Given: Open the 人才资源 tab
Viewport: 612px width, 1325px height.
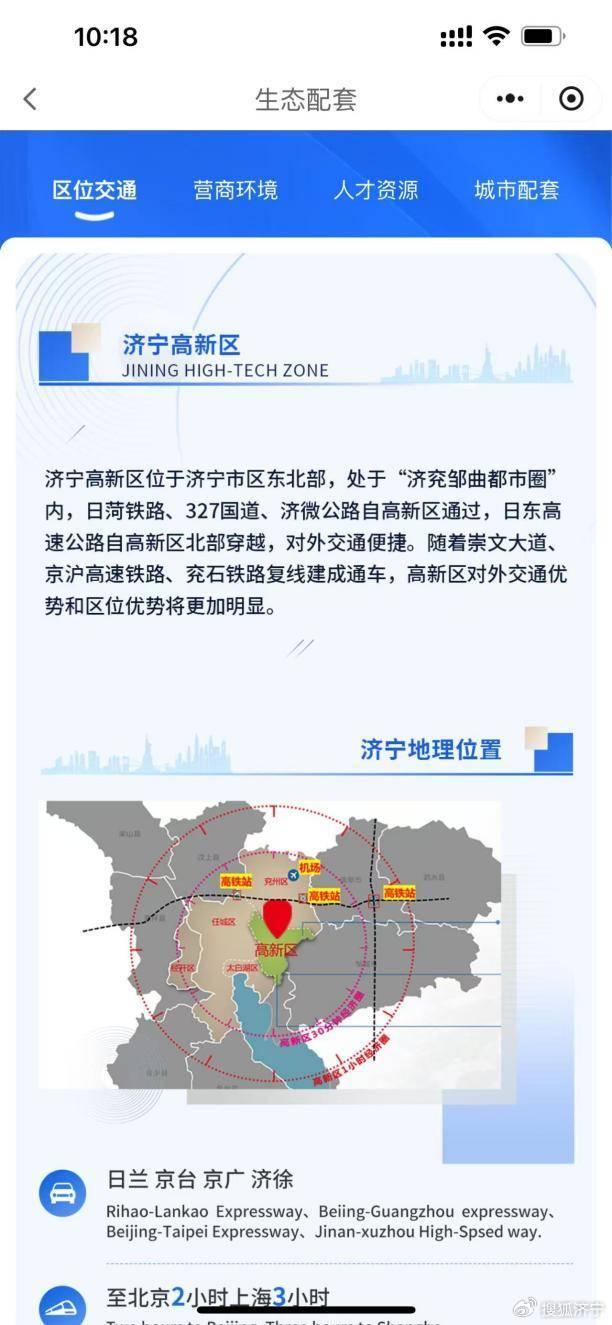Looking at the screenshot, I should pos(376,190).
